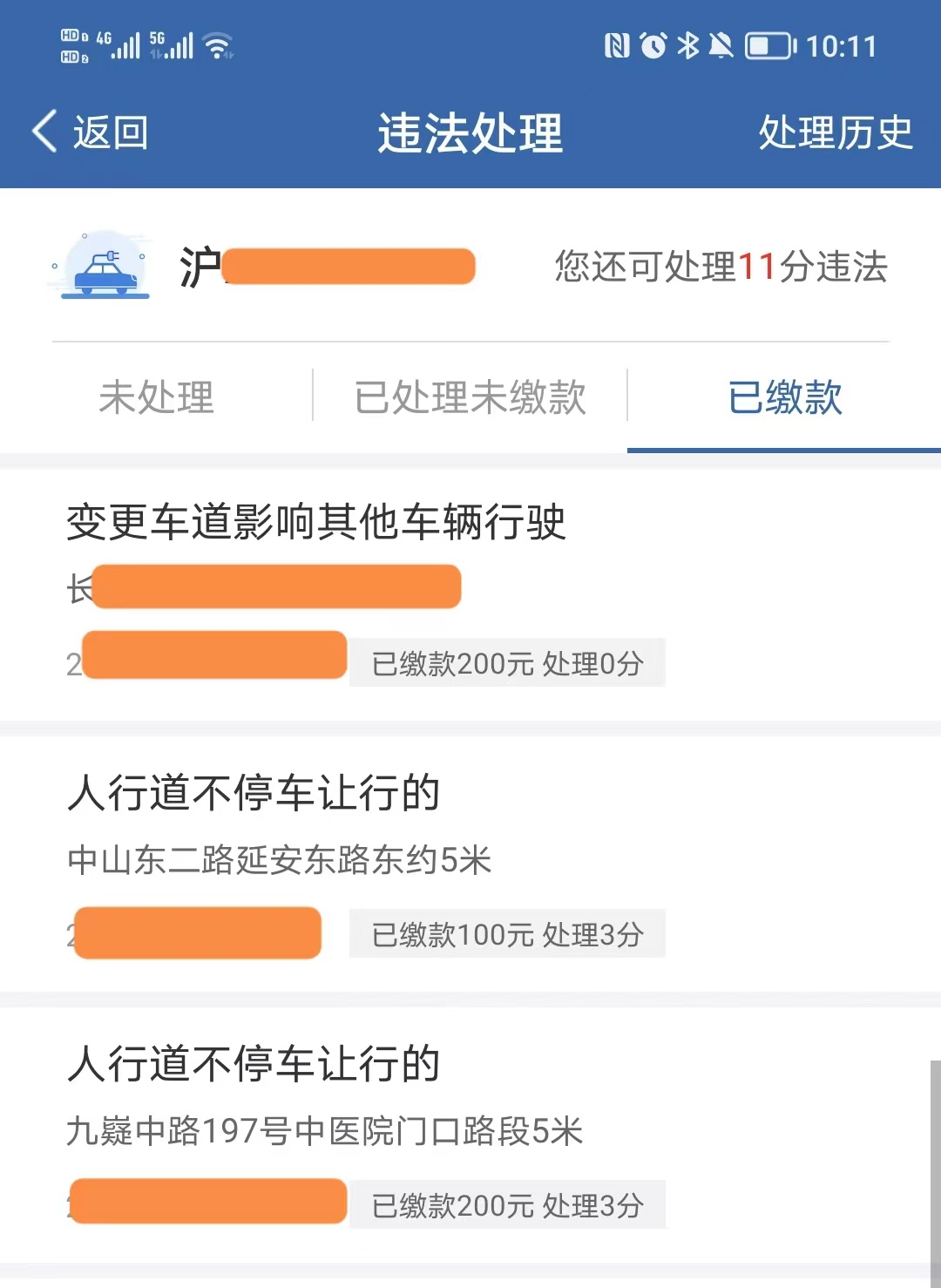The width and height of the screenshot is (941, 1288).
Task: Select the 已缴款 tab
Action: tap(784, 397)
